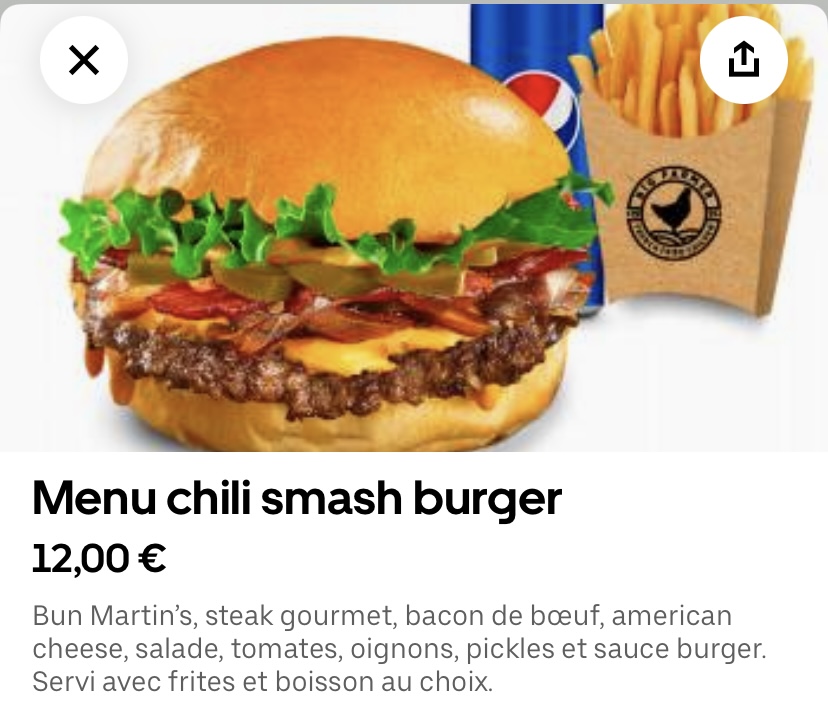Close the chili smash burger menu page
Image resolution: width=828 pixels, height=717 pixels.
(84, 61)
